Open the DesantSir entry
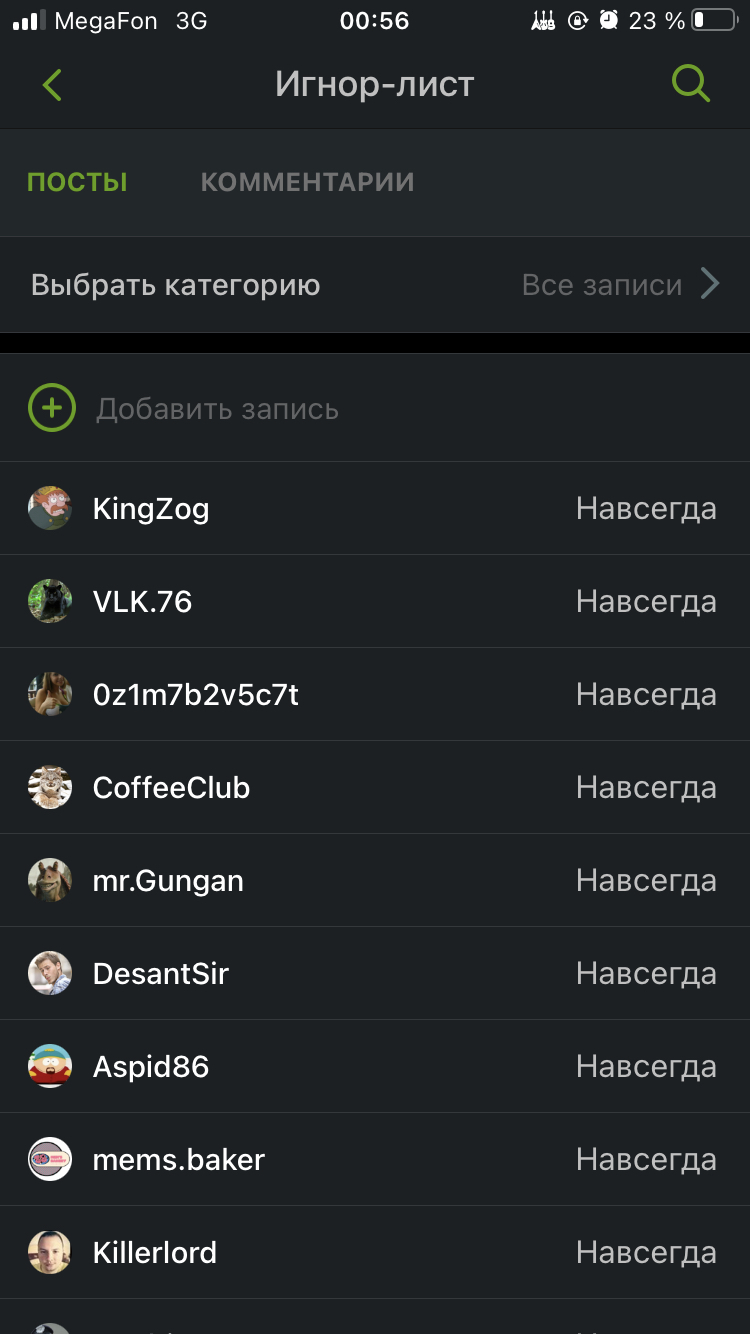Screen dimensions: 750x1334 click(375, 973)
